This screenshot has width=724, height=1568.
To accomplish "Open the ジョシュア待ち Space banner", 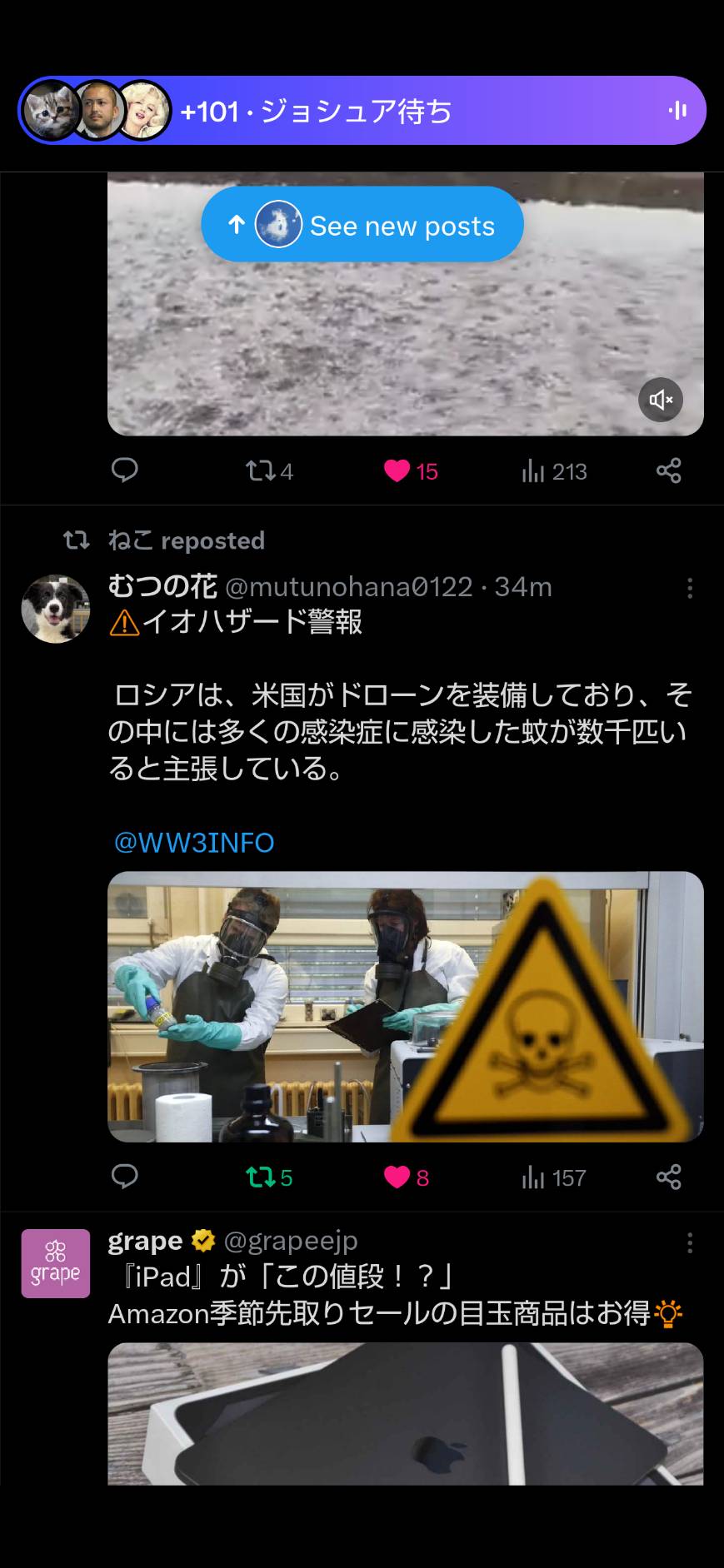I will (362, 111).
